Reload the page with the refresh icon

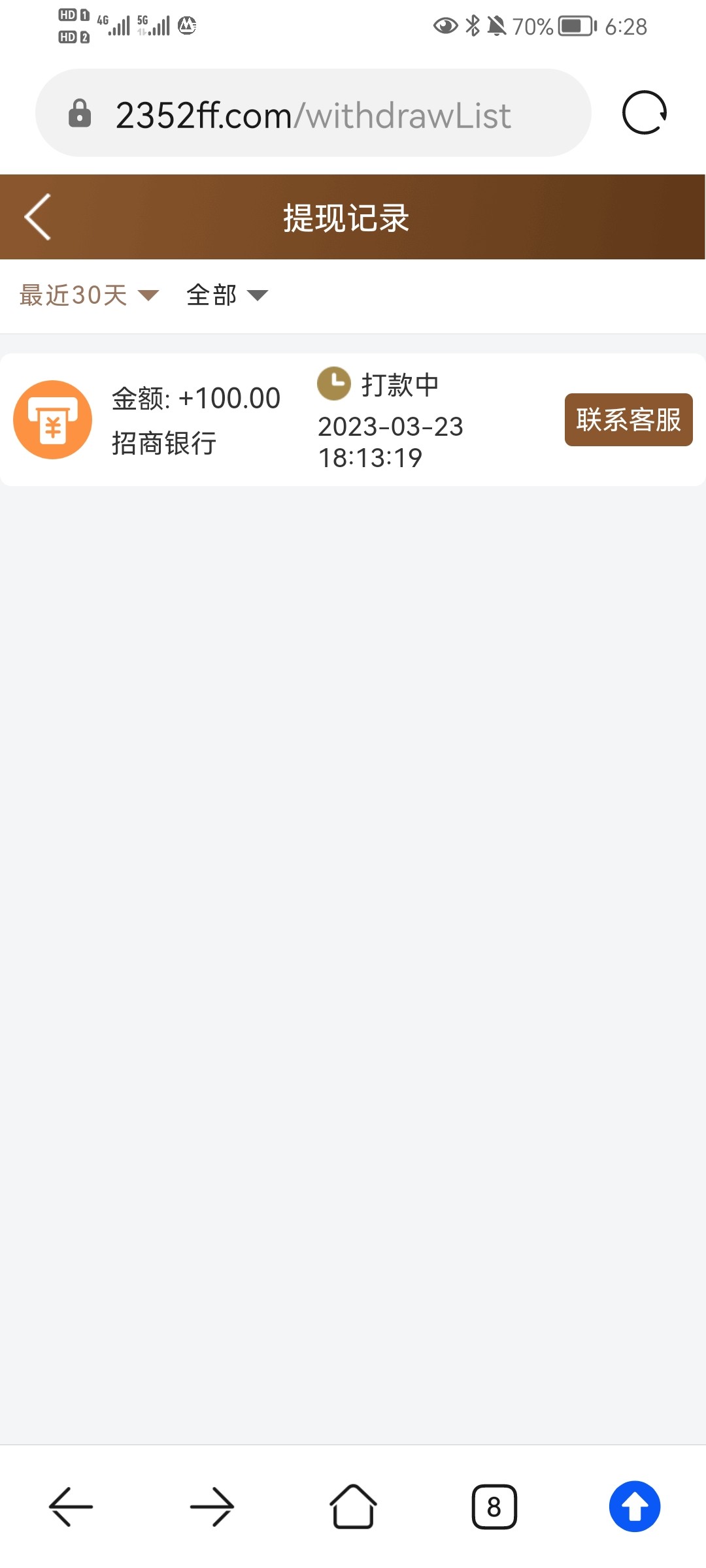point(644,113)
